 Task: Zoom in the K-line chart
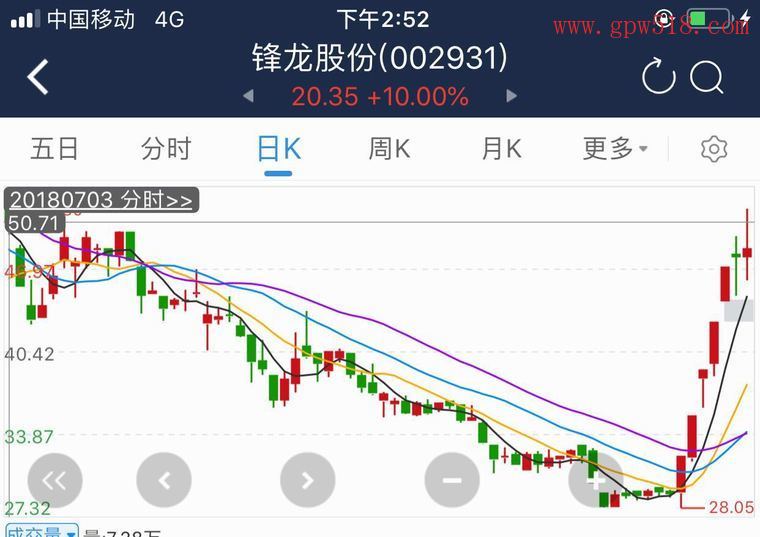596,480
